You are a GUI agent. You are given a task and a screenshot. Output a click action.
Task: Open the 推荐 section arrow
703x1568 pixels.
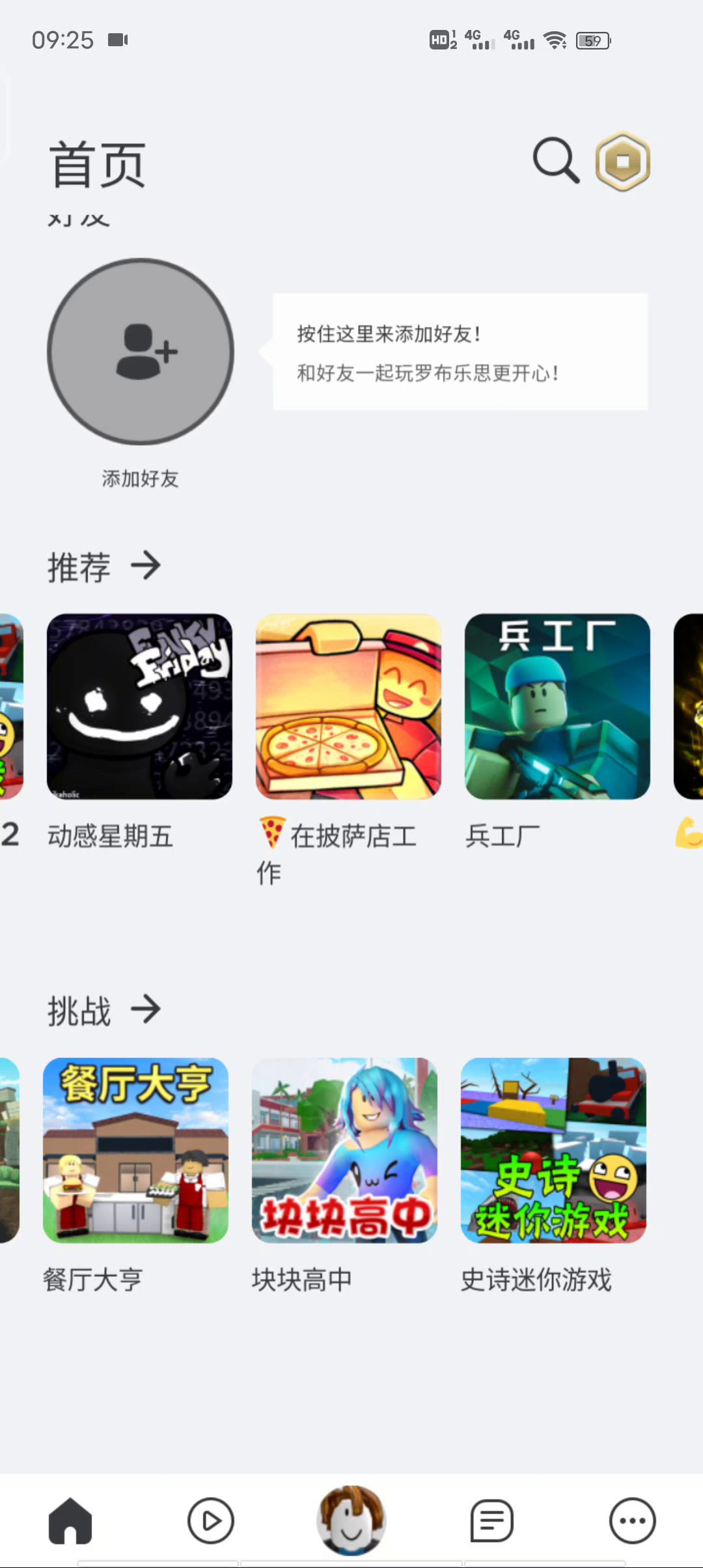click(146, 566)
